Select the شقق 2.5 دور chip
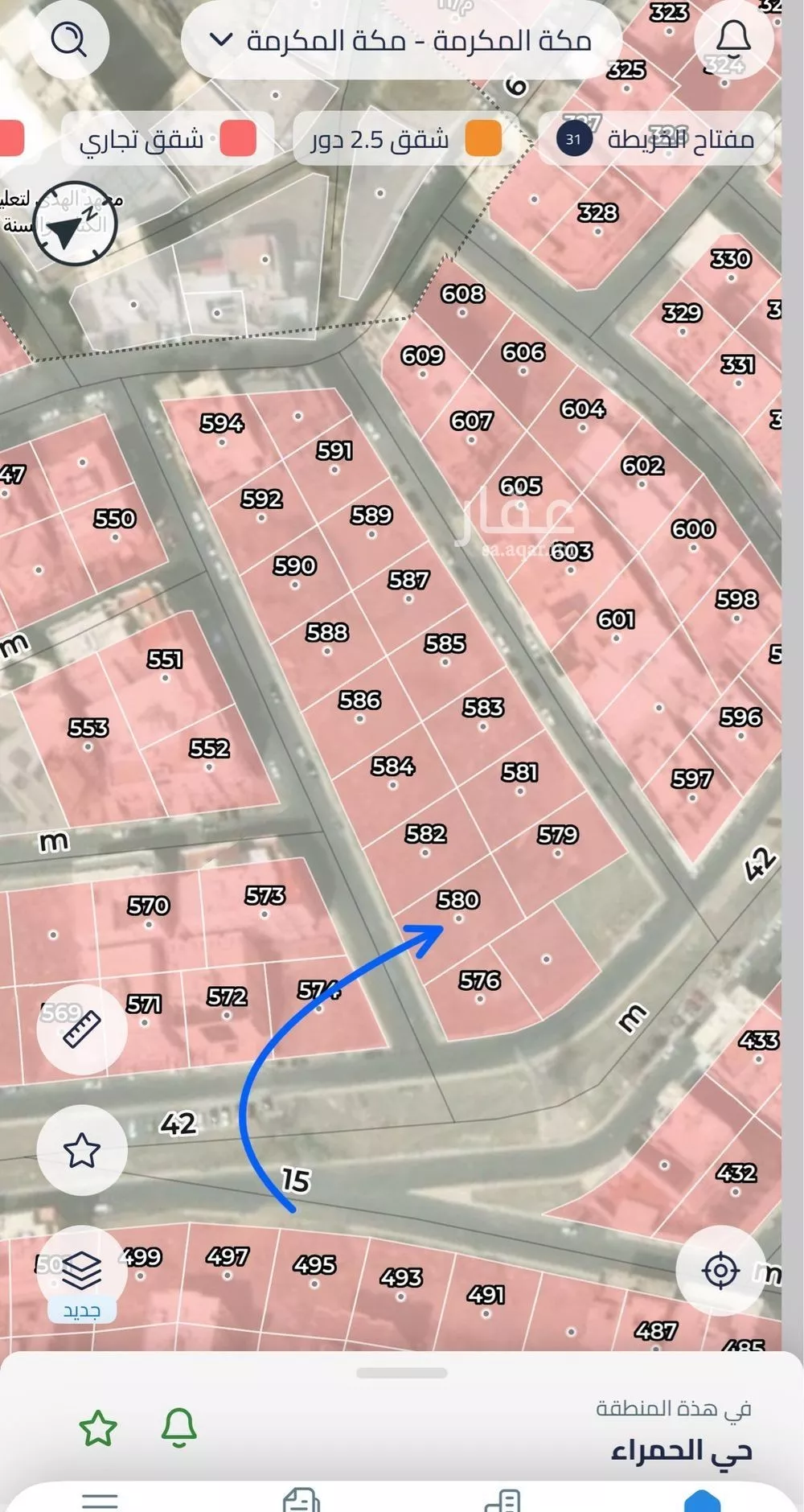804x1512 pixels. [x=404, y=139]
